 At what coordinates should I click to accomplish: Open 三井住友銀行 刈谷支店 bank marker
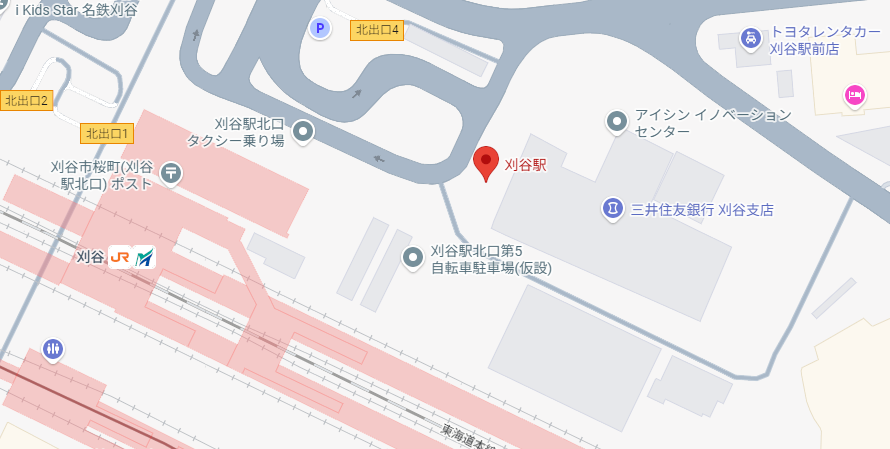coord(611,209)
